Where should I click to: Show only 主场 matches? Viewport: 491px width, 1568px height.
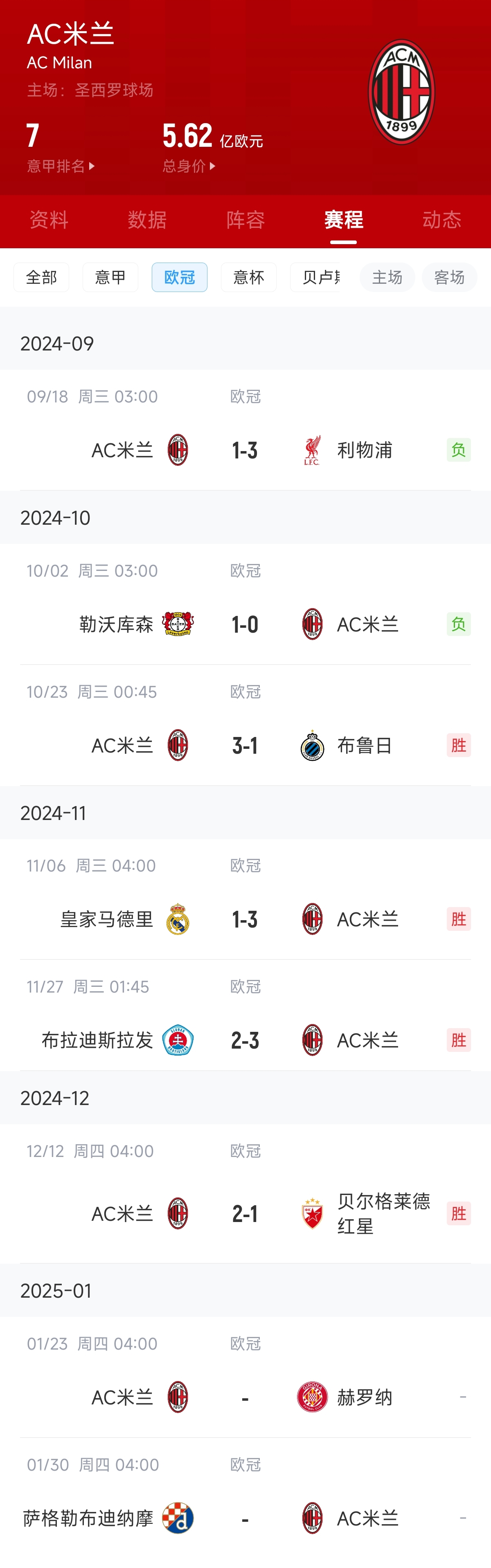pos(387,278)
